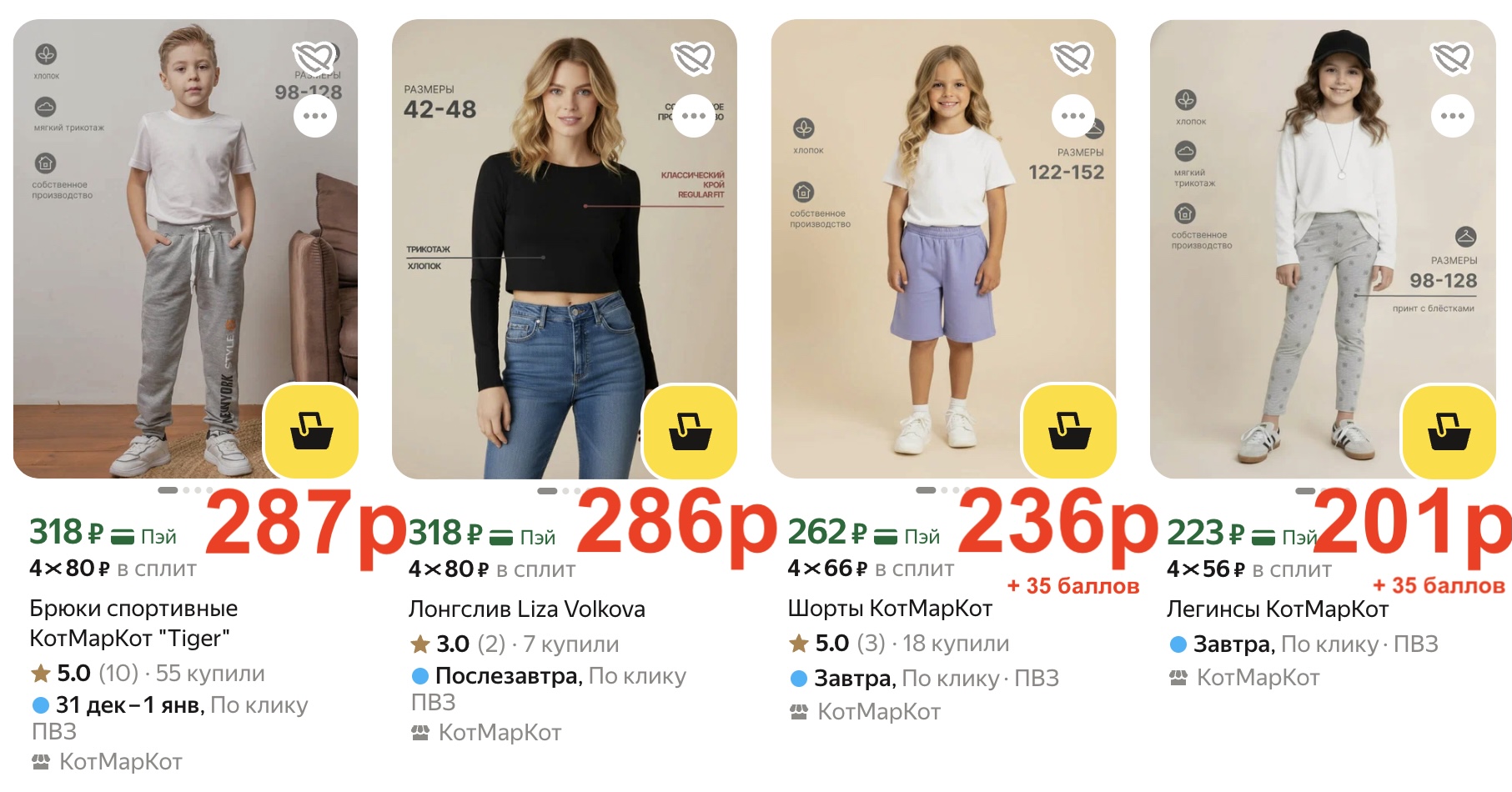The height and width of the screenshot is (792, 1512).
Task: View the Лонгслив Liza Volkova product page
Action: coord(526,609)
